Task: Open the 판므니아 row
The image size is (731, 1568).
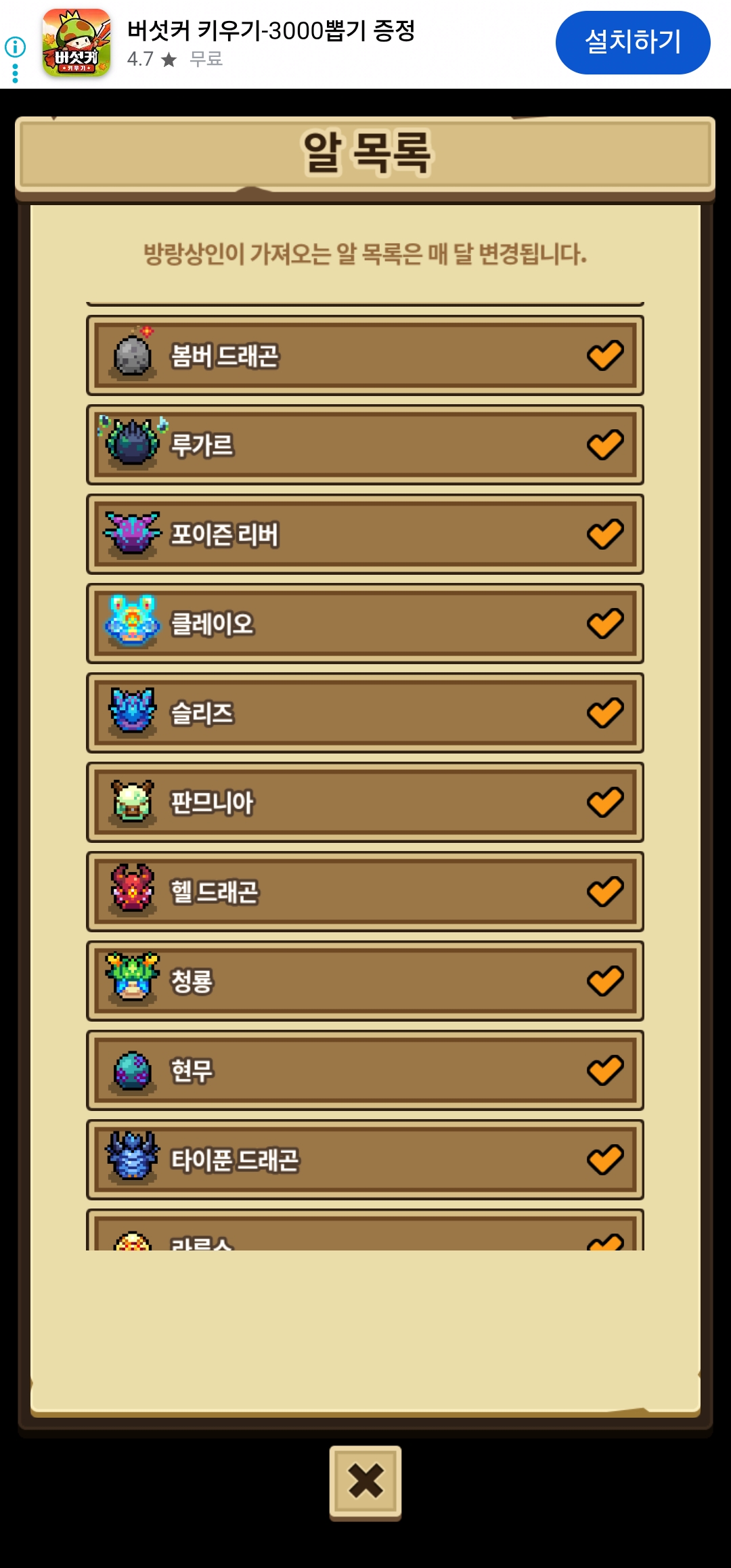Action: click(x=365, y=802)
